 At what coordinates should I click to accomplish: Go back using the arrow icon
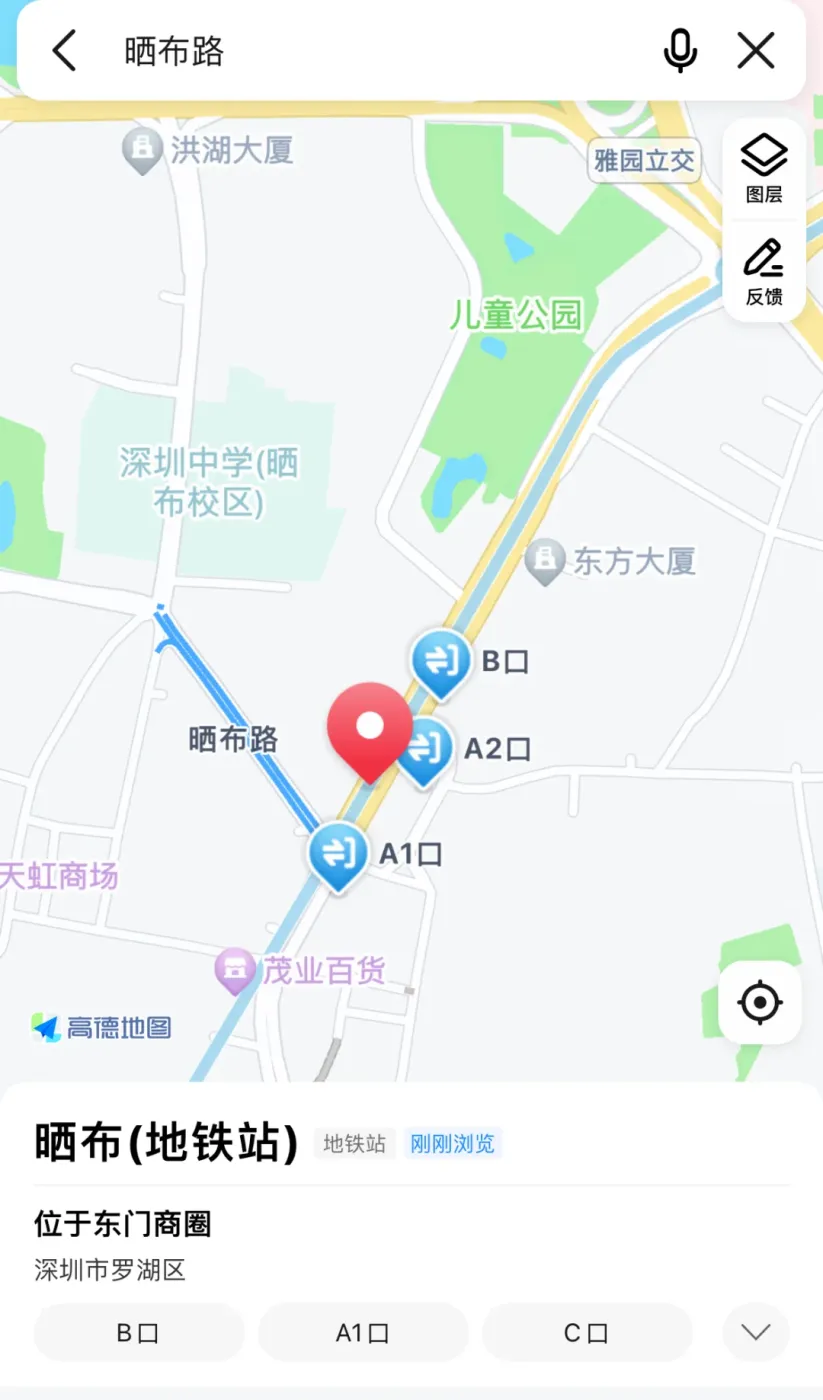(64, 50)
